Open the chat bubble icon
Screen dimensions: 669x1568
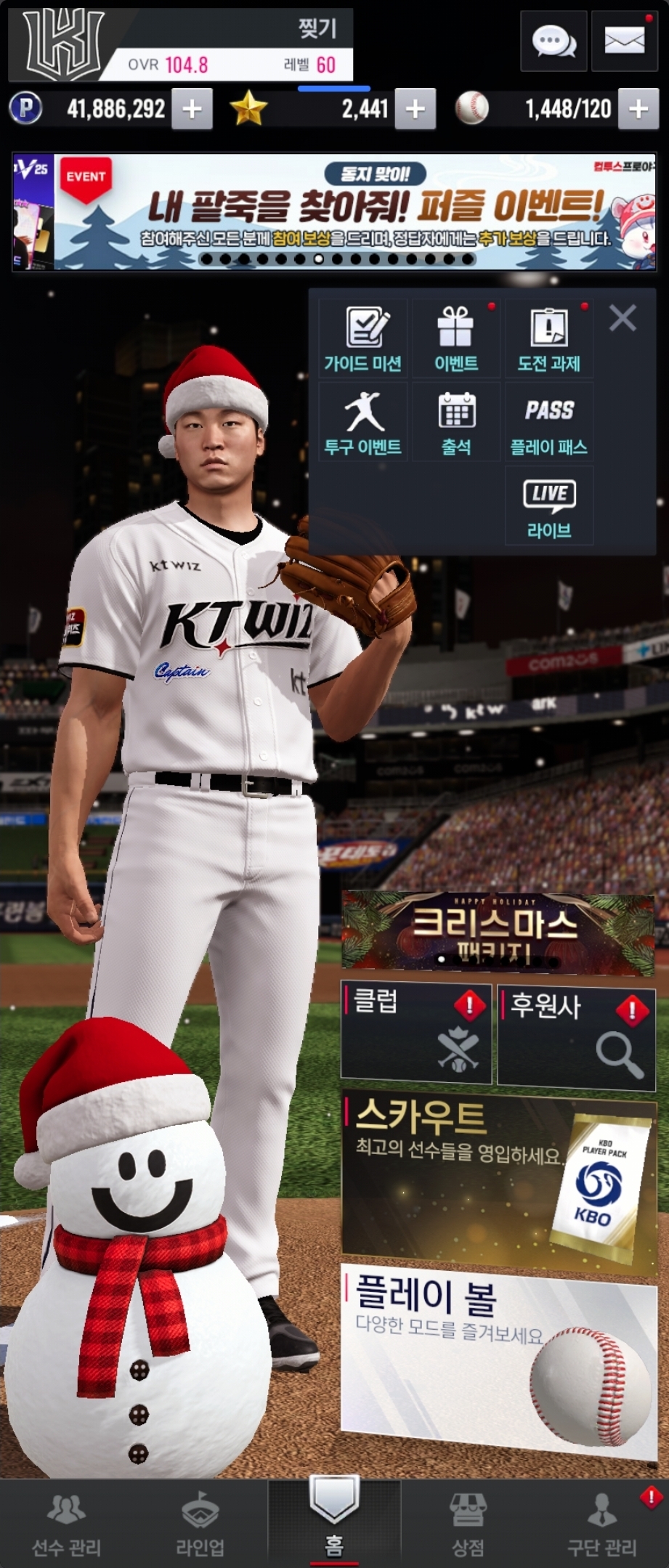coord(554,41)
